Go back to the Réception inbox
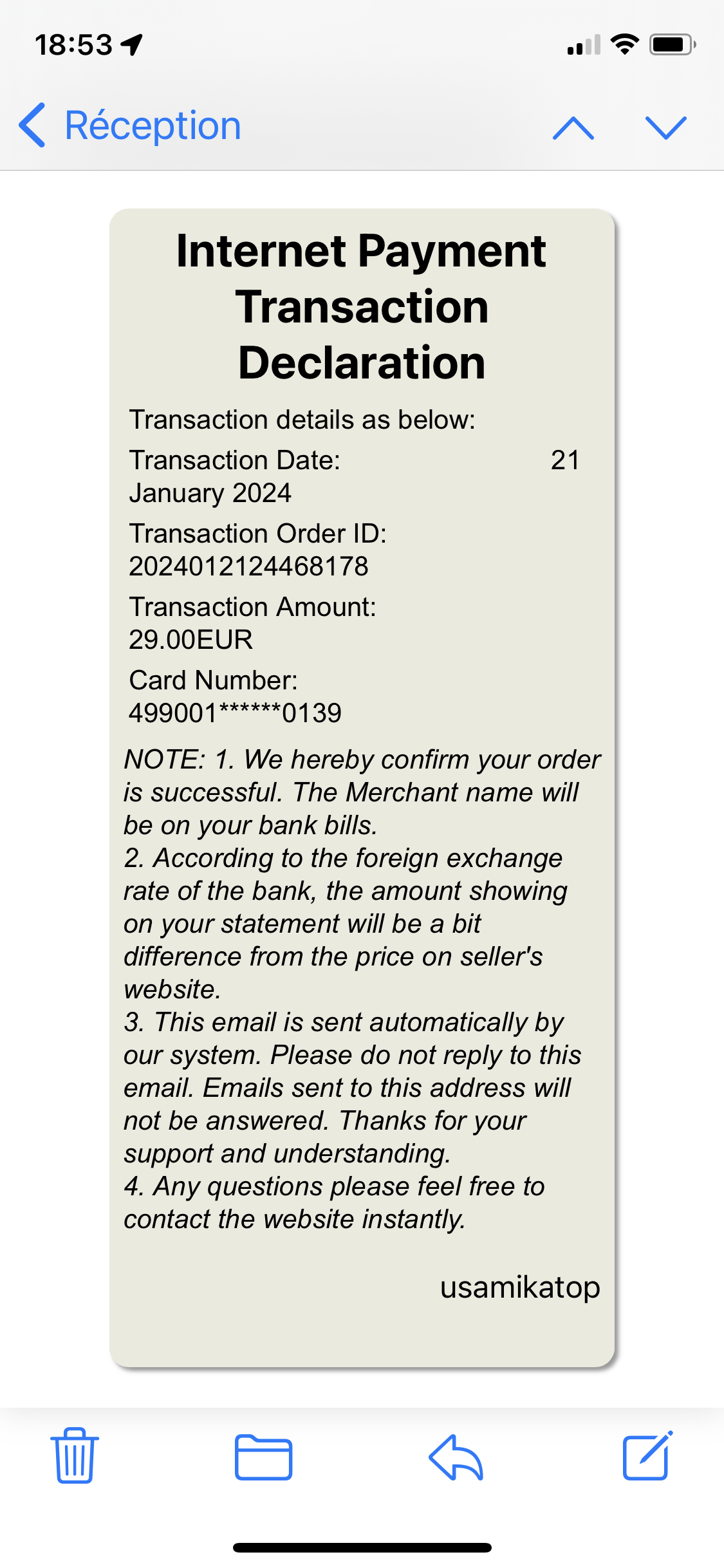The image size is (724, 1568). (x=130, y=126)
